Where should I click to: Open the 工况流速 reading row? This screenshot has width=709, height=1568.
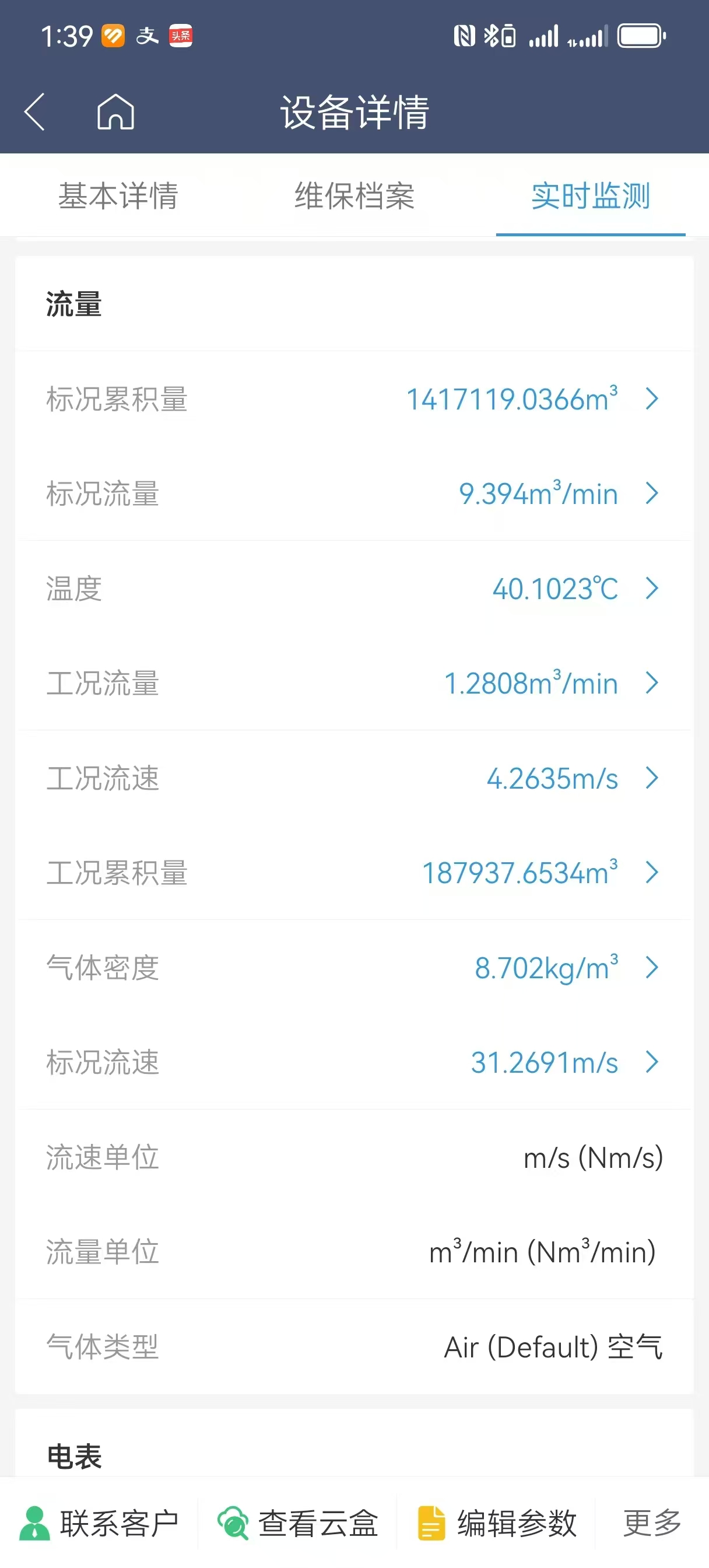(x=354, y=779)
